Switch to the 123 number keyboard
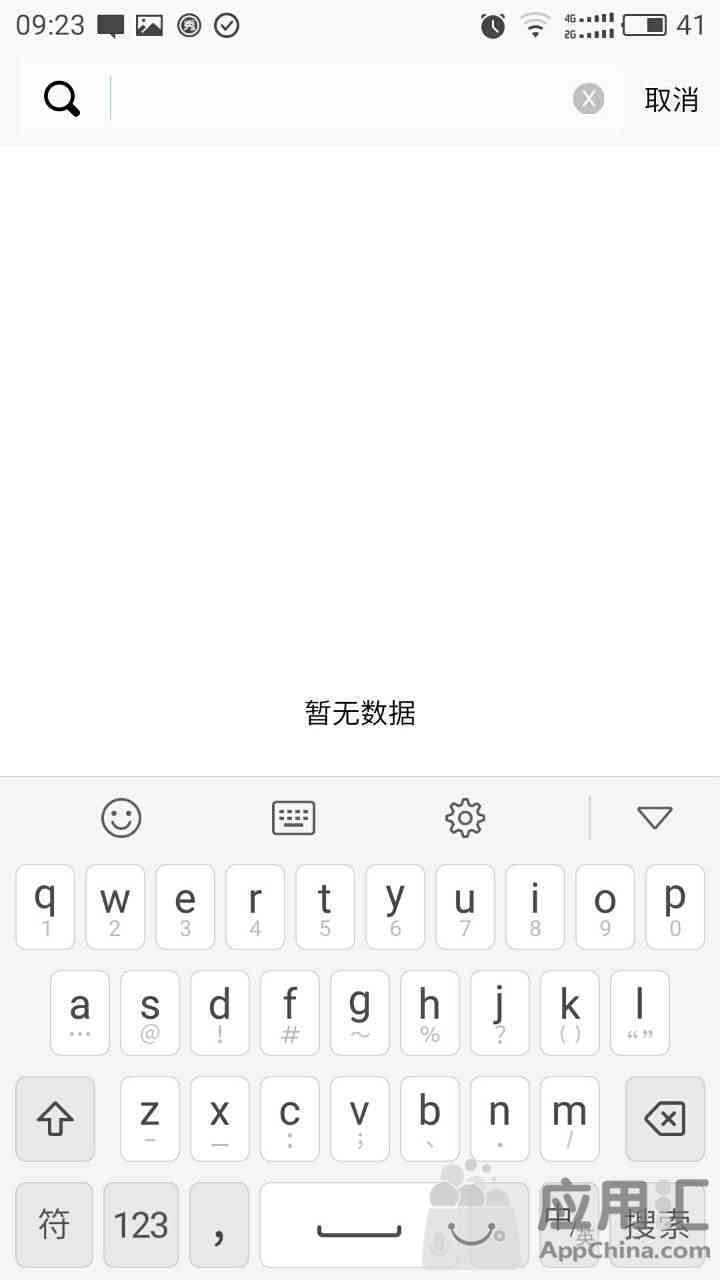 141,1225
